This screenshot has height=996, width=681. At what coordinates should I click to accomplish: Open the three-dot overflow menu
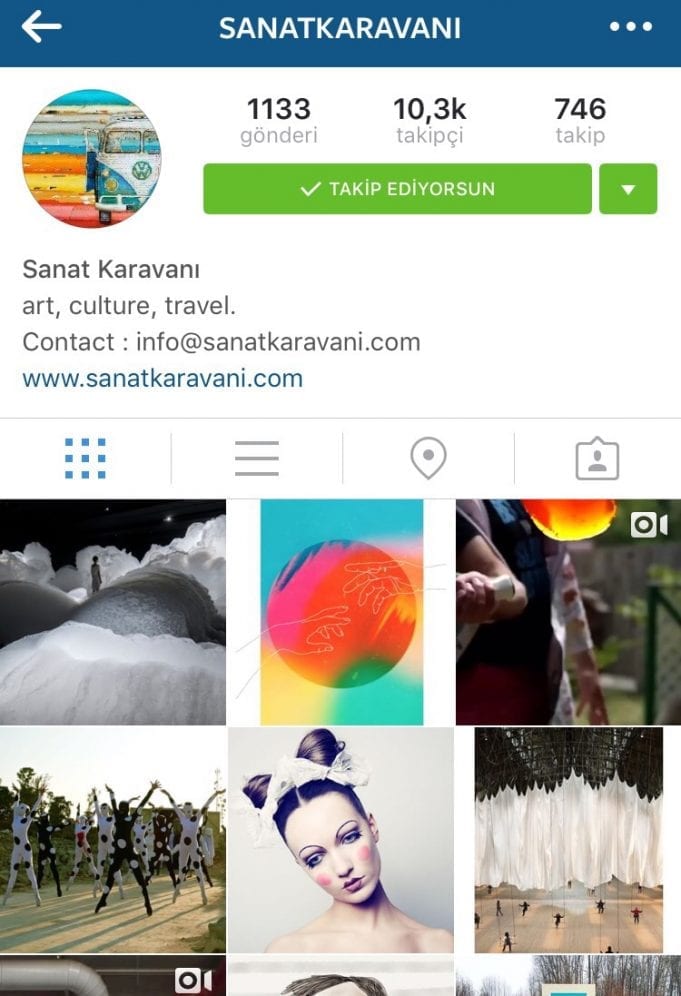(630, 28)
